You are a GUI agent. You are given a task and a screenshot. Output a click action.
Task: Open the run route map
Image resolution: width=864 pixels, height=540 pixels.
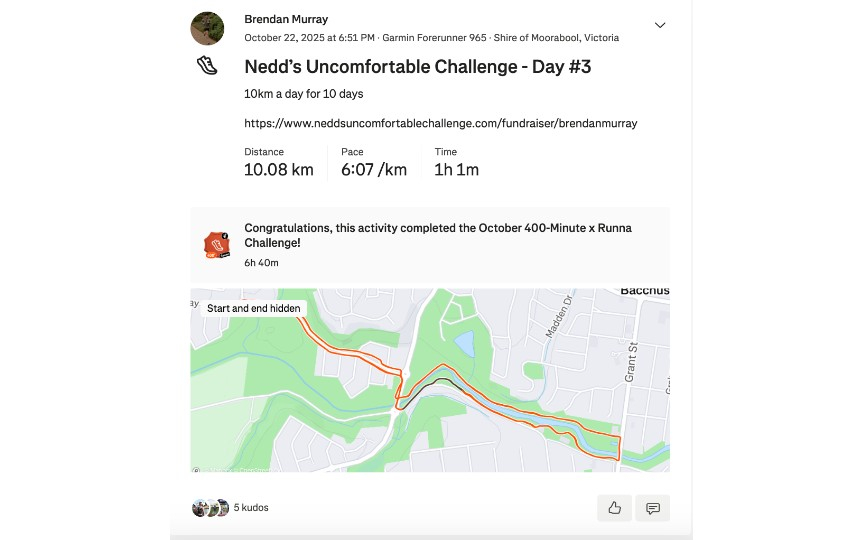click(x=430, y=380)
